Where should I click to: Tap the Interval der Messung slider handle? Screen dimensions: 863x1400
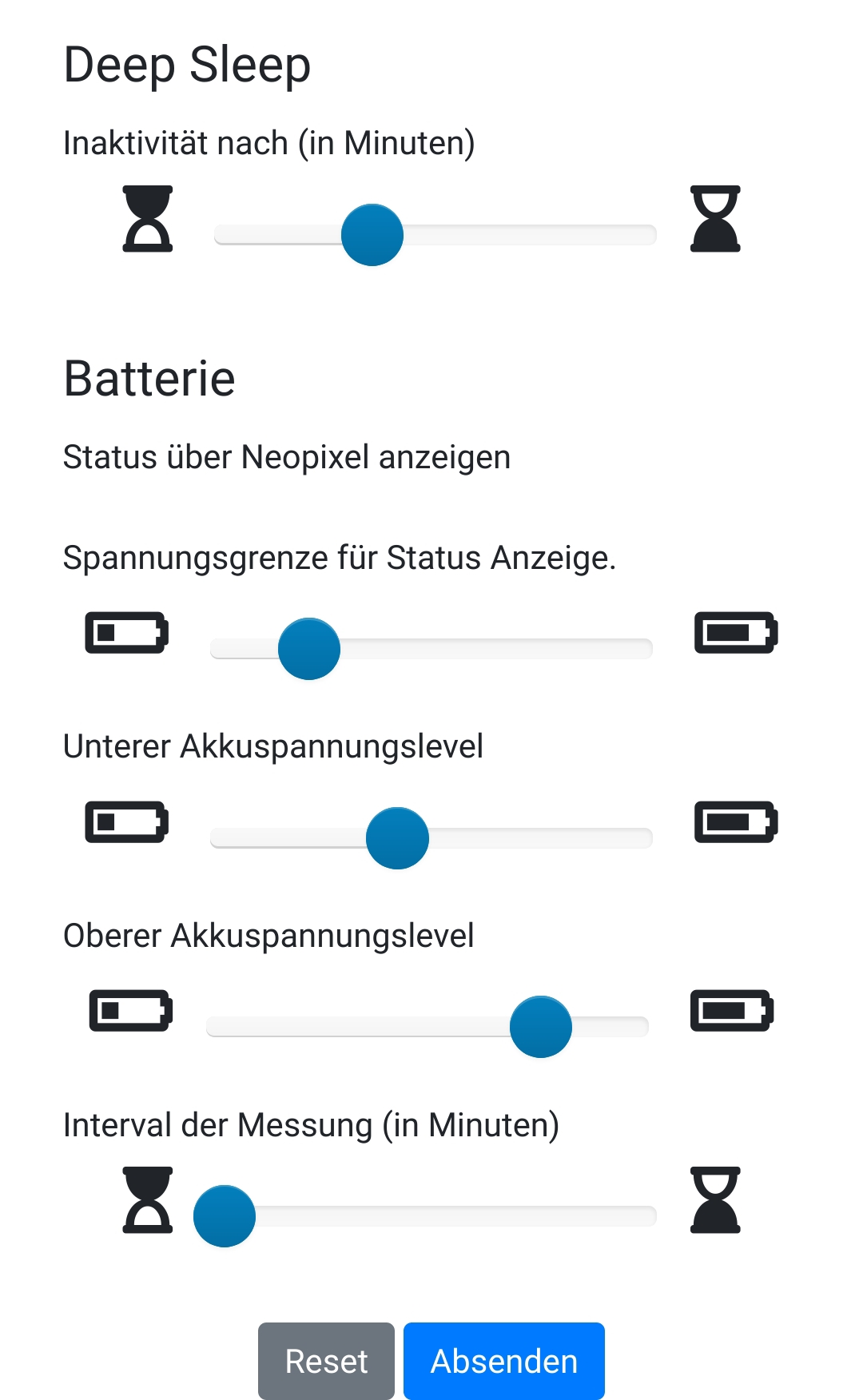[x=225, y=1216]
